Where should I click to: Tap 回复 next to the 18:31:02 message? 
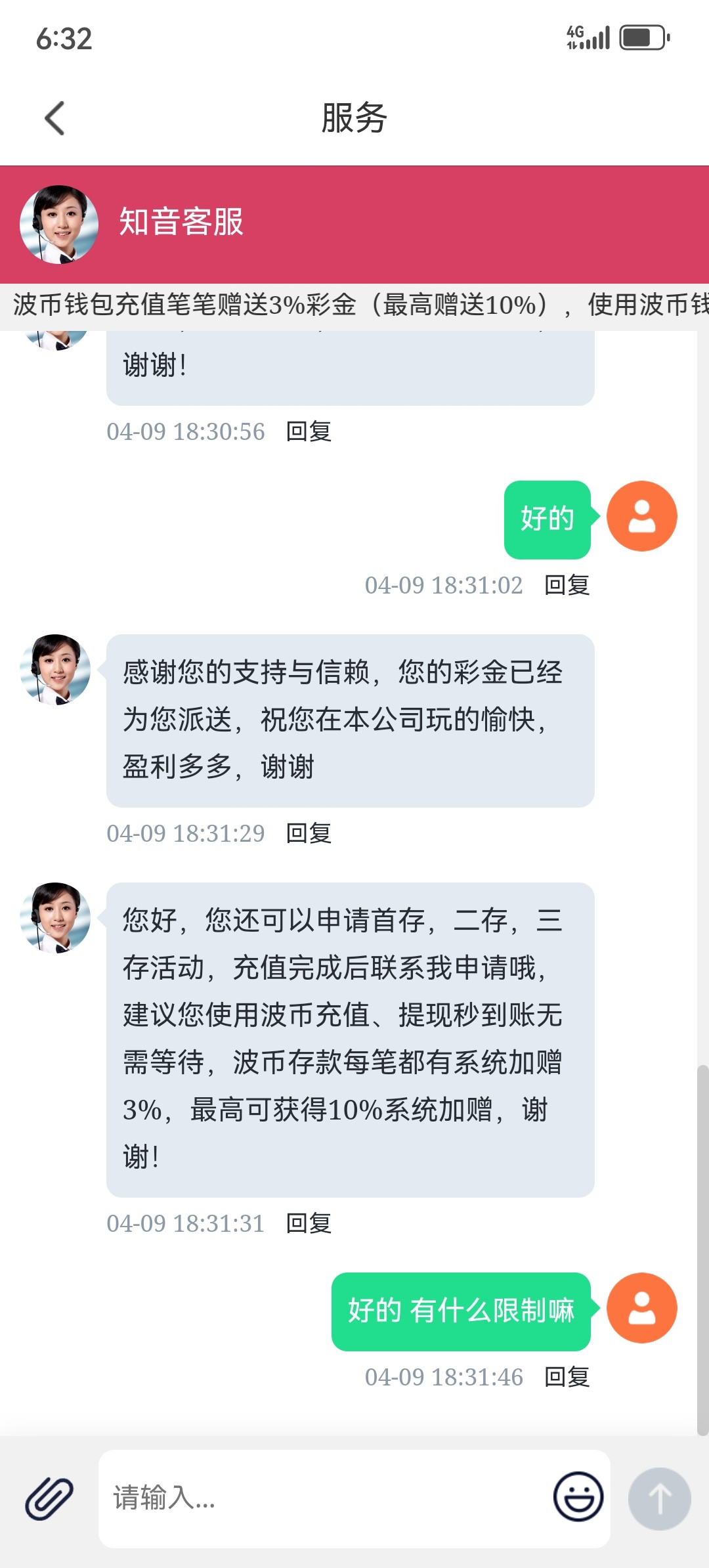click(x=567, y=585)
